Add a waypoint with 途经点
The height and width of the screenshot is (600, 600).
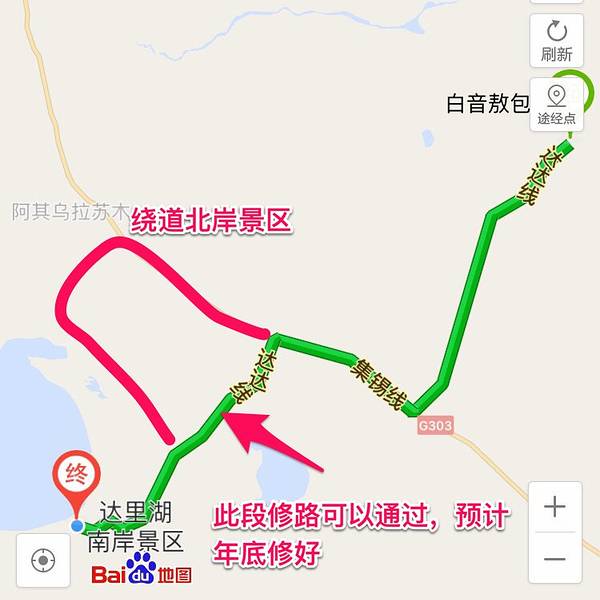(x=556, y=104)
